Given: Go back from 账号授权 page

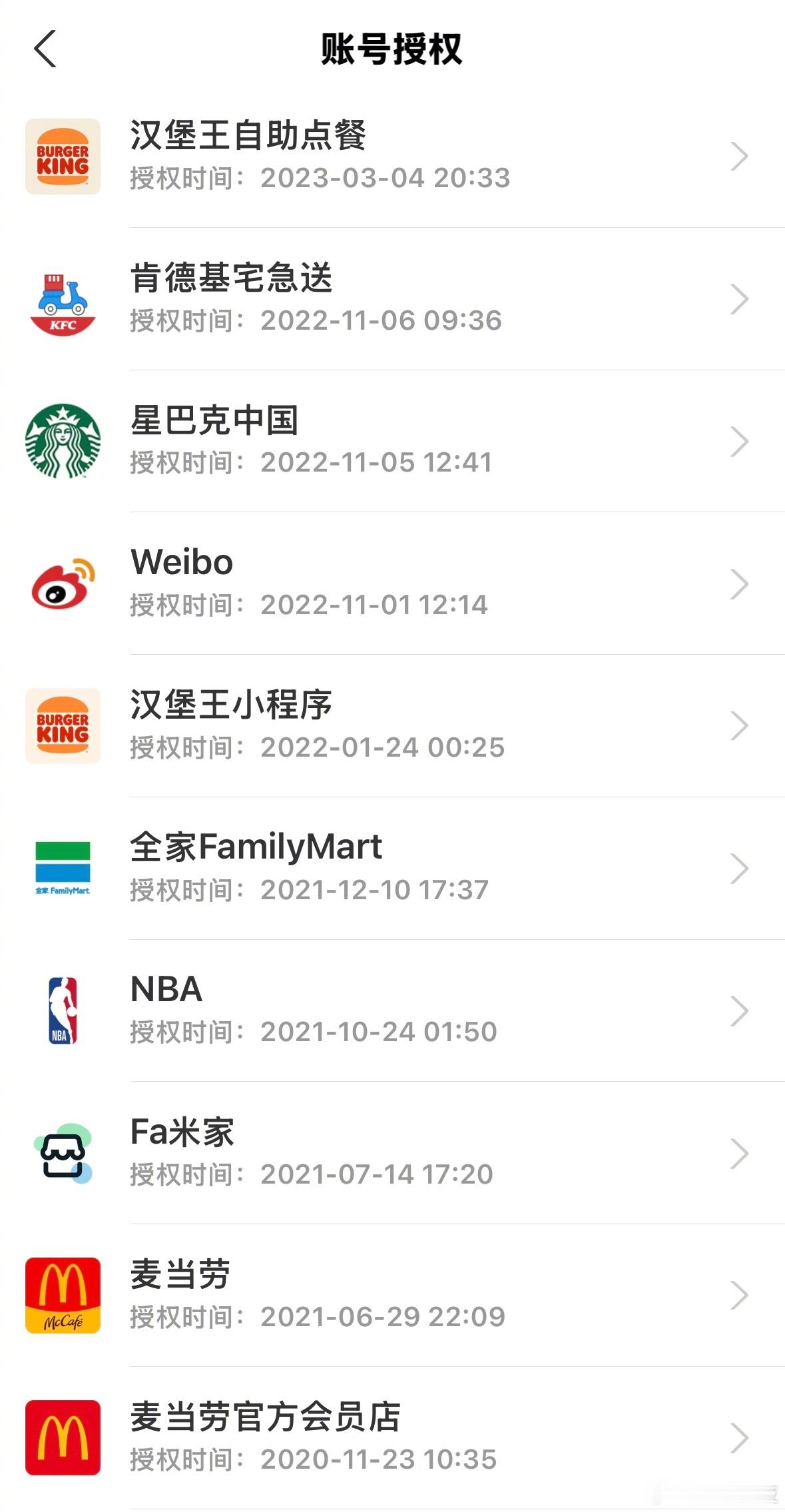Looking at the screenshot, I should tap(45, 49).
